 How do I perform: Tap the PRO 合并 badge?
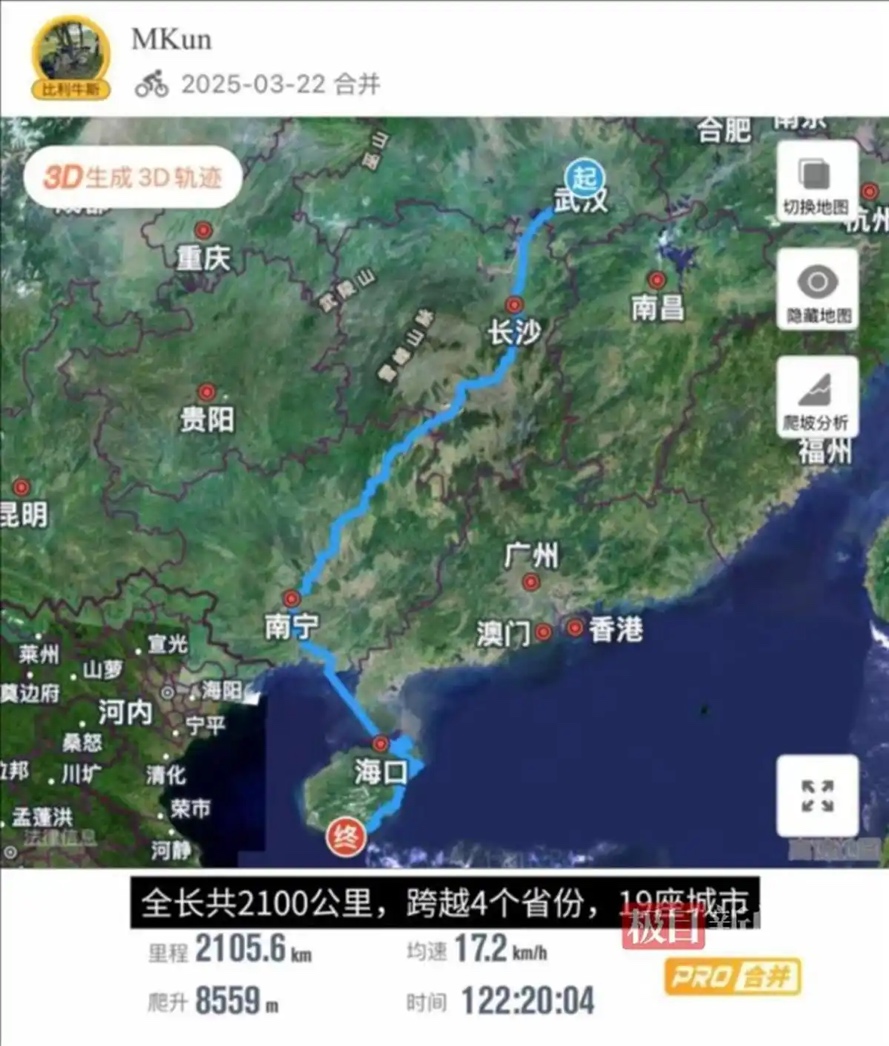click(x=732, y=976)
